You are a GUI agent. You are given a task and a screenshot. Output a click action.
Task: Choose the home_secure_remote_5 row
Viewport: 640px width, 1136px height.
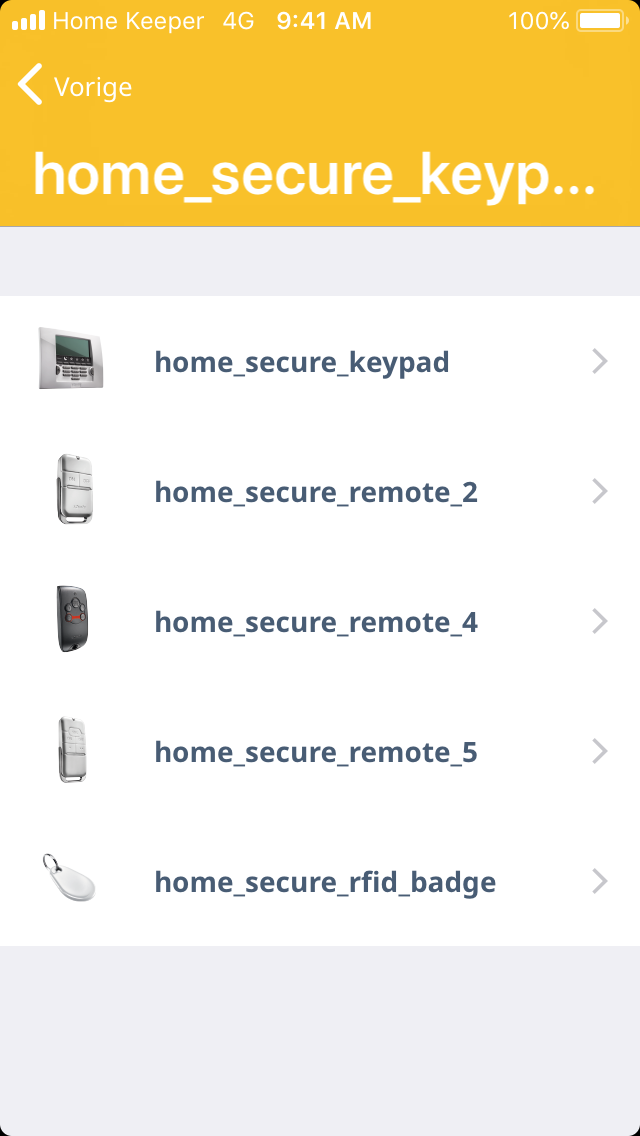tap(320, 751)
